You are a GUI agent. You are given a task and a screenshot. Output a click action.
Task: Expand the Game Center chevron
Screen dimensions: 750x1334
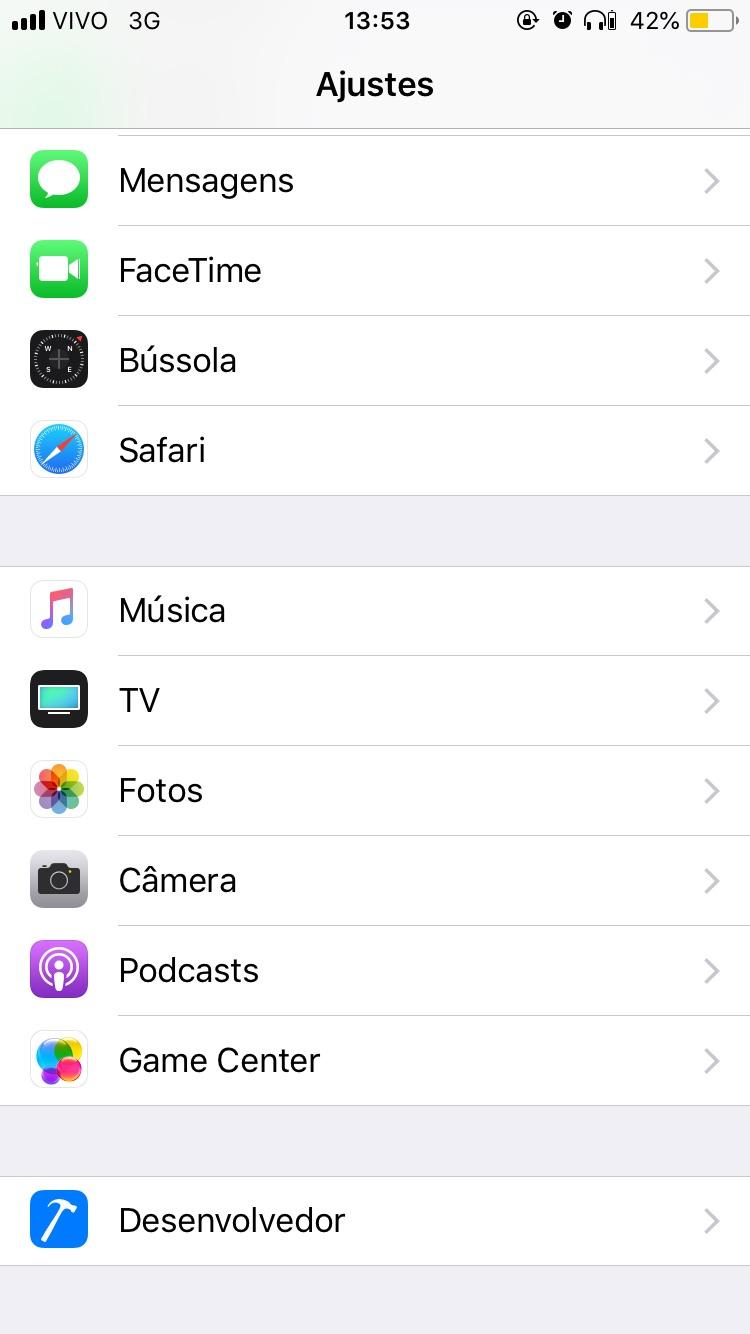[x=711, y=1060]
